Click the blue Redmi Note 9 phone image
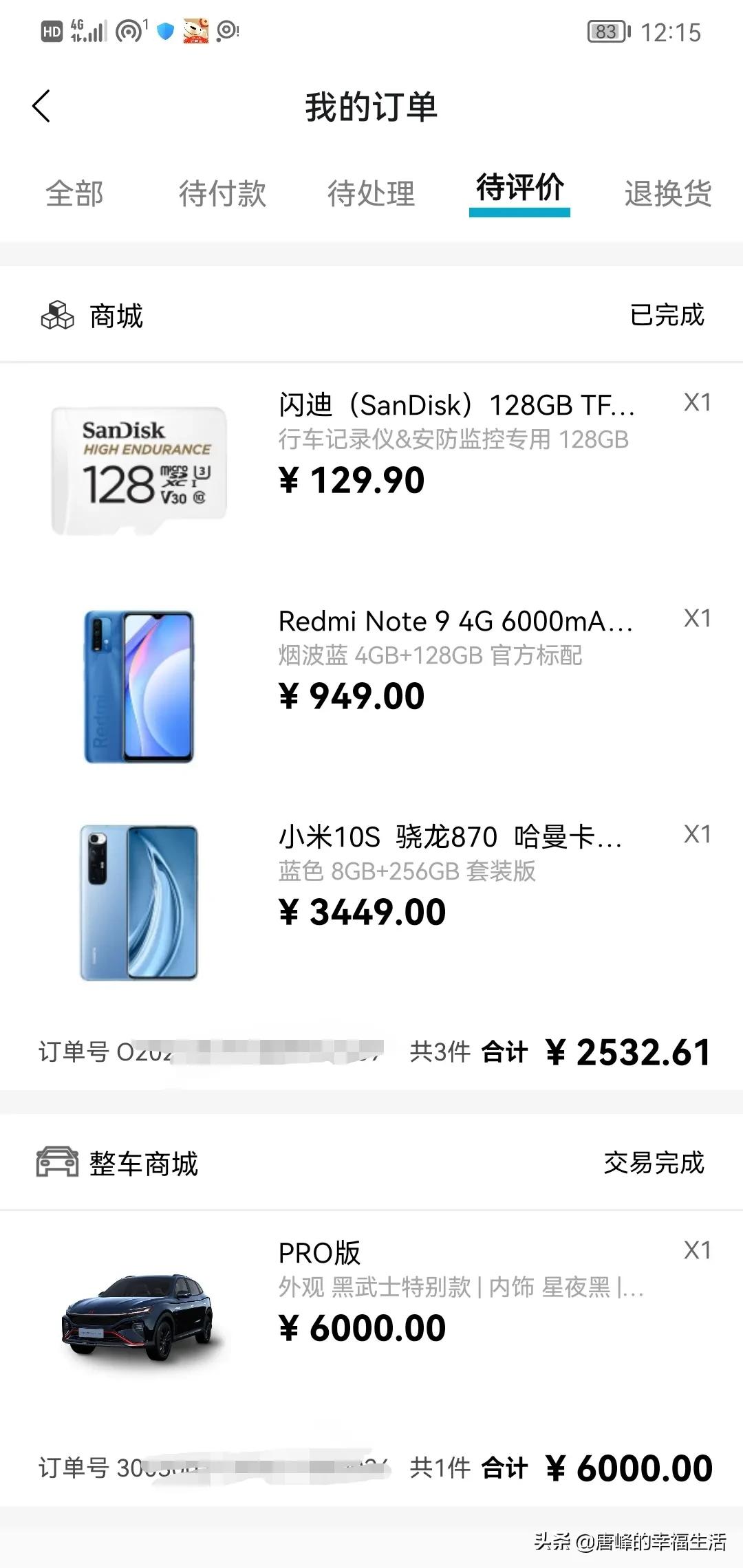The height and width of the screenshot is (1568, 743). click(x=138, y=686)
